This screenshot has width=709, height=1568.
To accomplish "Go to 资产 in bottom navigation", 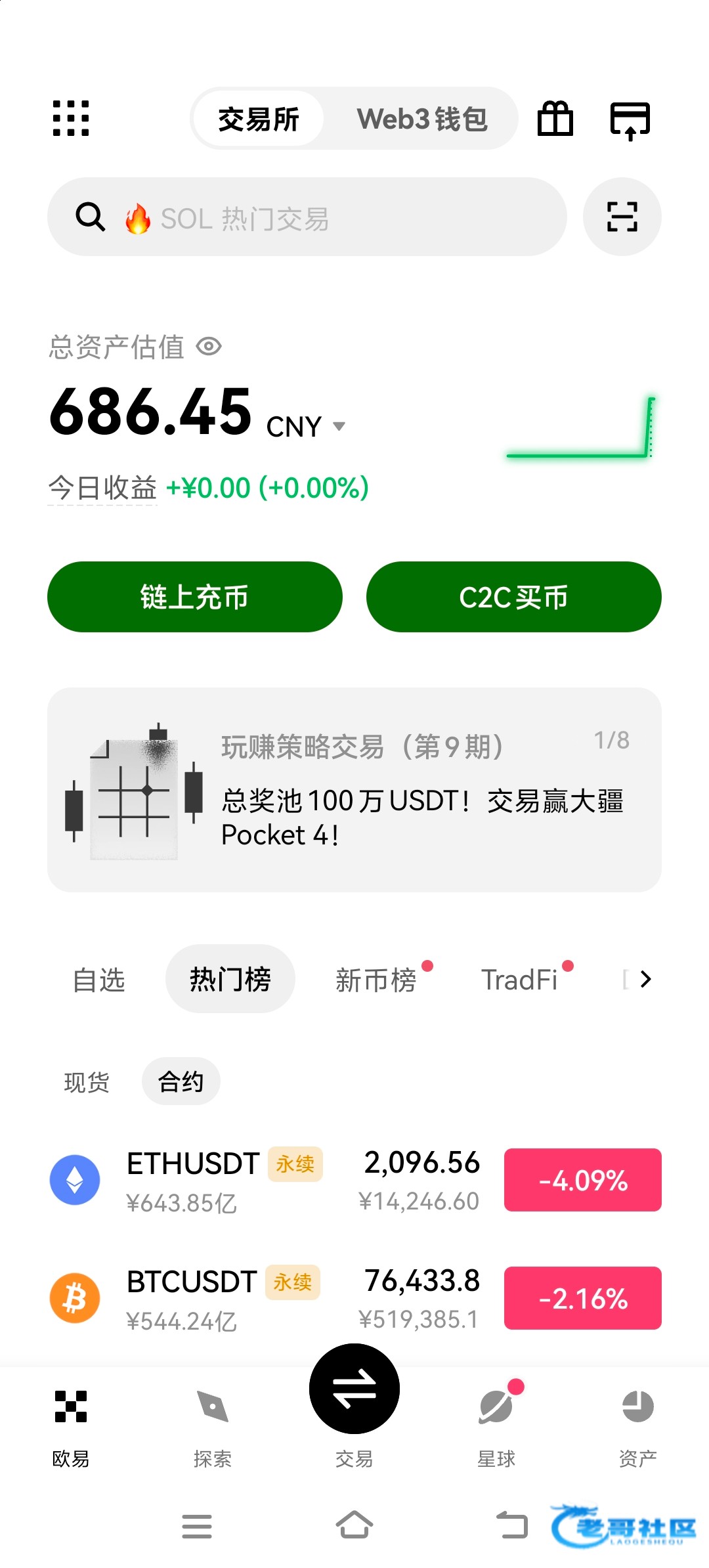I will click(x=638, y=1427).
